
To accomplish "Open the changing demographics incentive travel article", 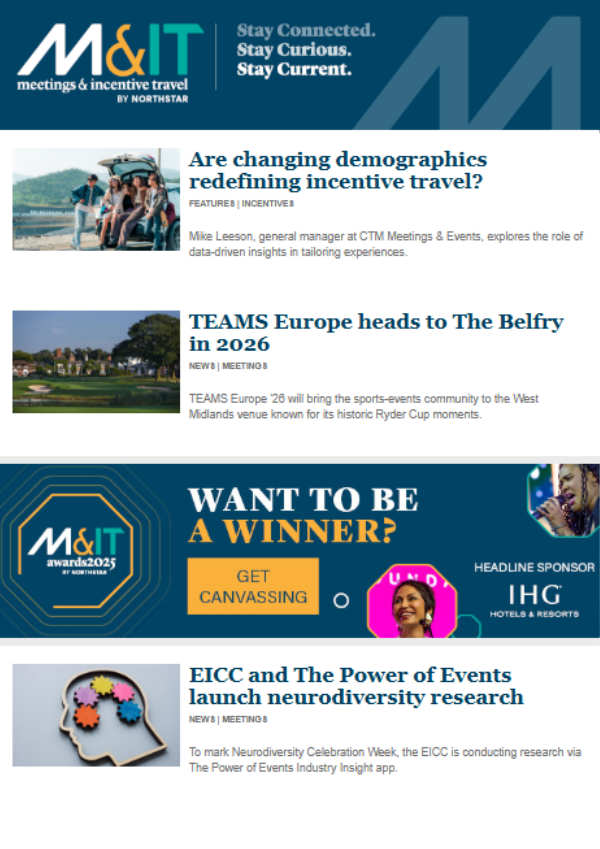I will pyautogui.click(x=337, y=171).
